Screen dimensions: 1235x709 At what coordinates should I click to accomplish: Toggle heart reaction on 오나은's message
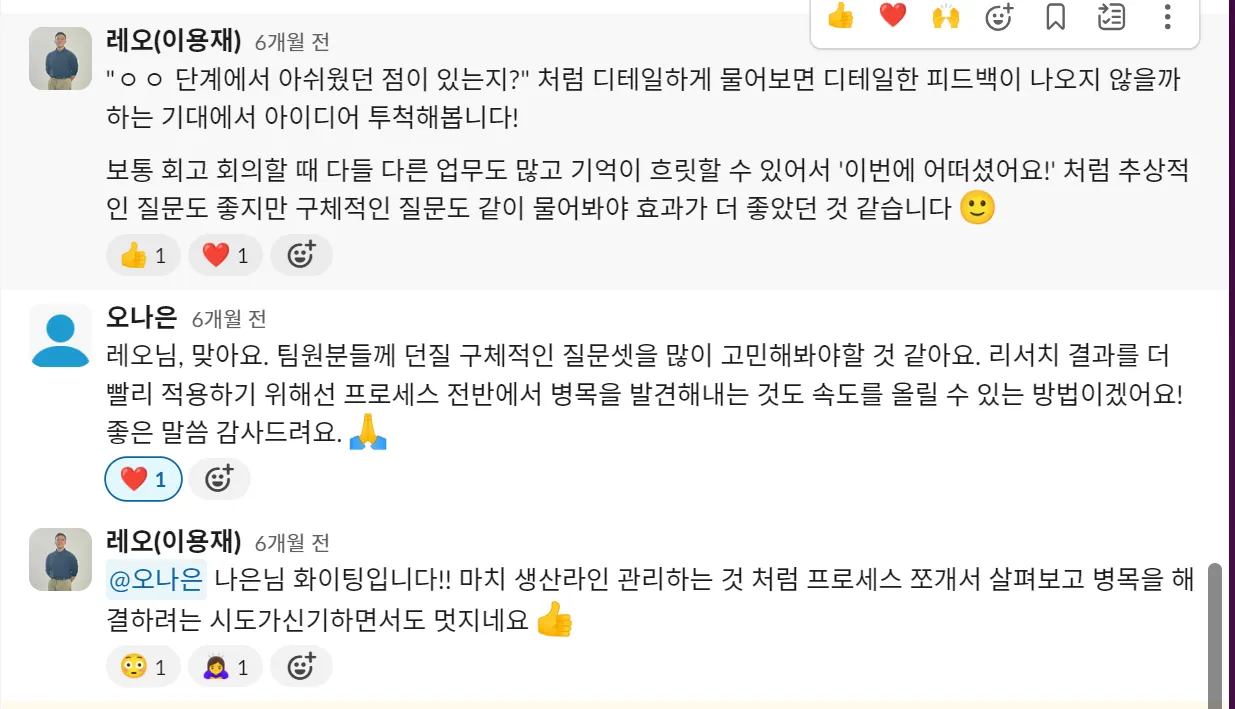click(x=143, y=479)
